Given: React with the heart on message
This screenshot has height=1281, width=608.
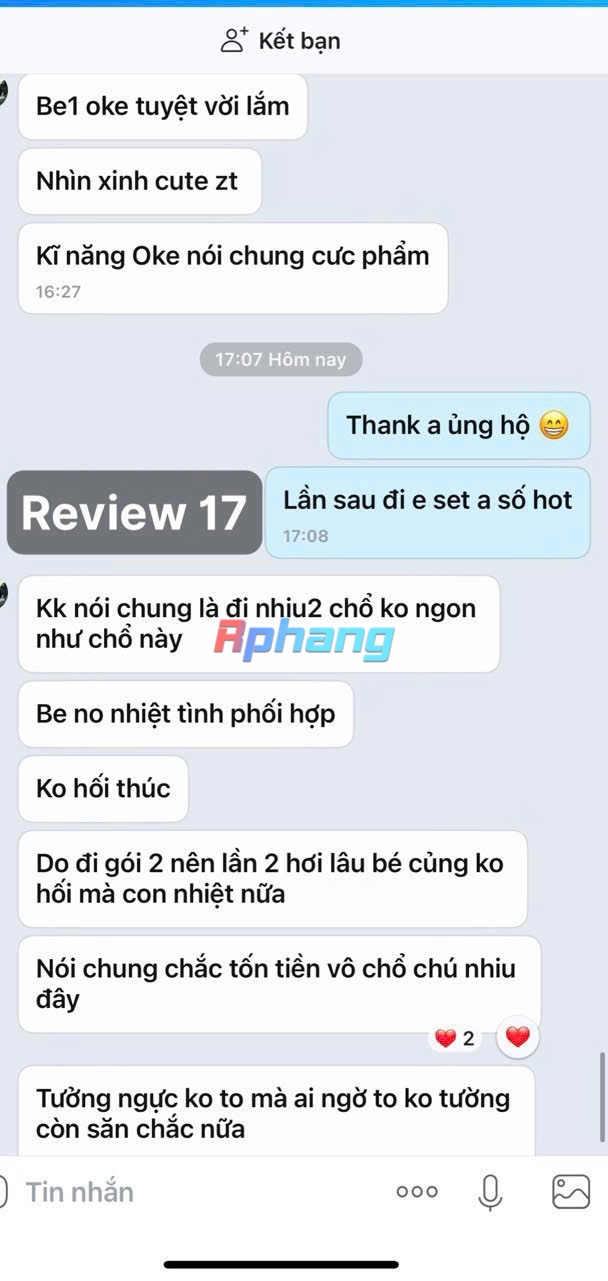Looking at the screenshot, I should [518, 1037].
